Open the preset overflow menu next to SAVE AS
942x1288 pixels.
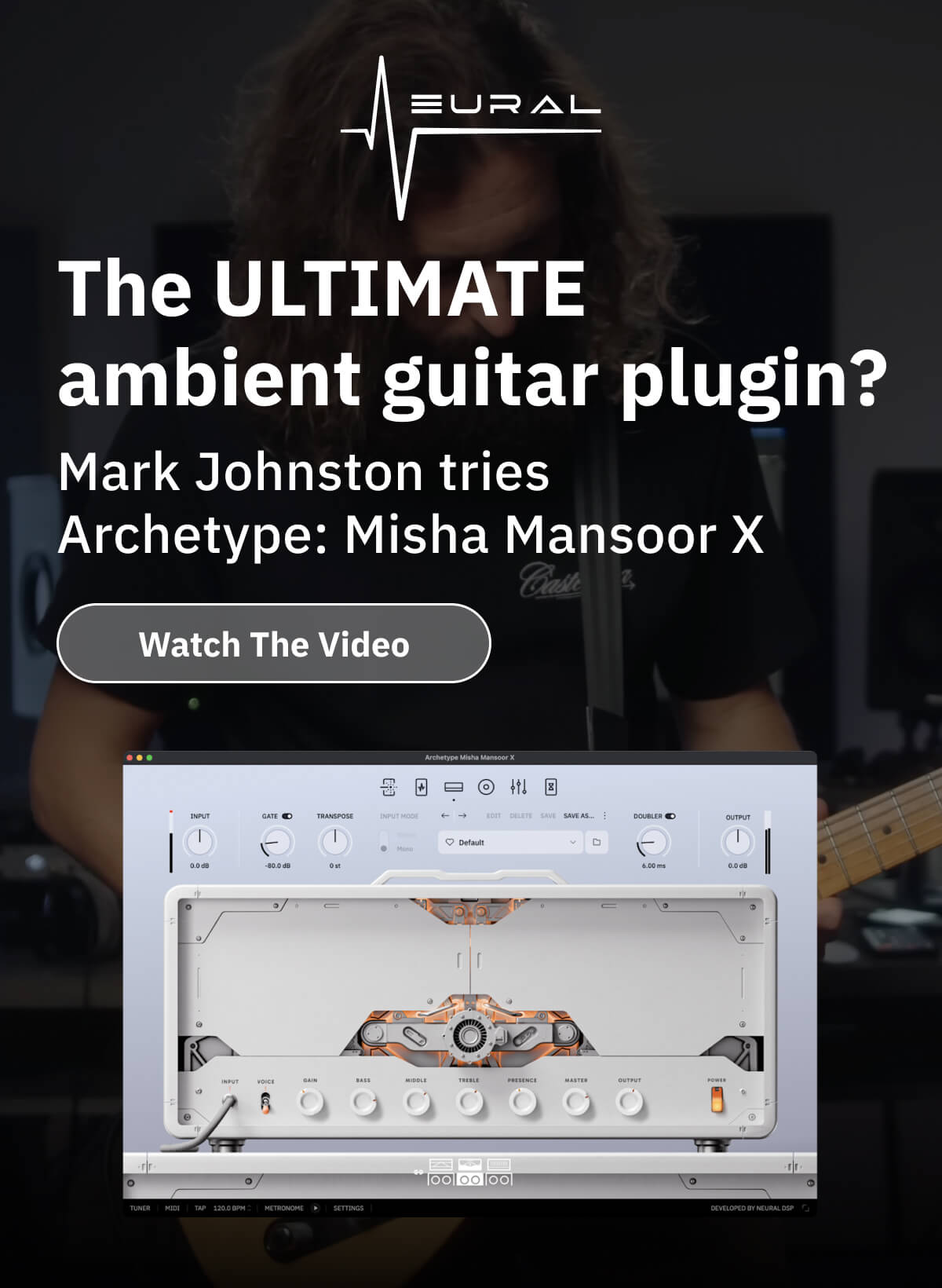click(x=606, y=816)
